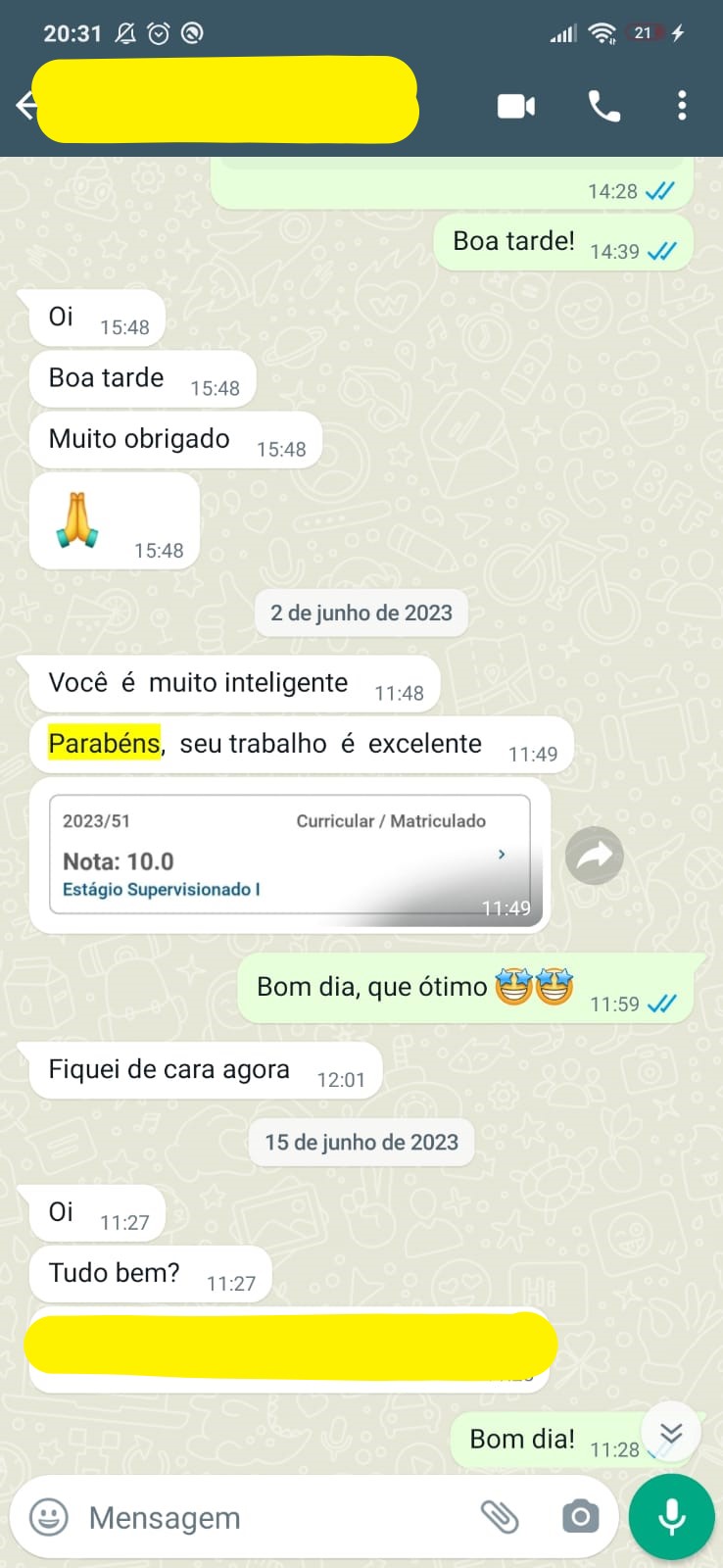Open the emoji picker

tap(49, 1517)
